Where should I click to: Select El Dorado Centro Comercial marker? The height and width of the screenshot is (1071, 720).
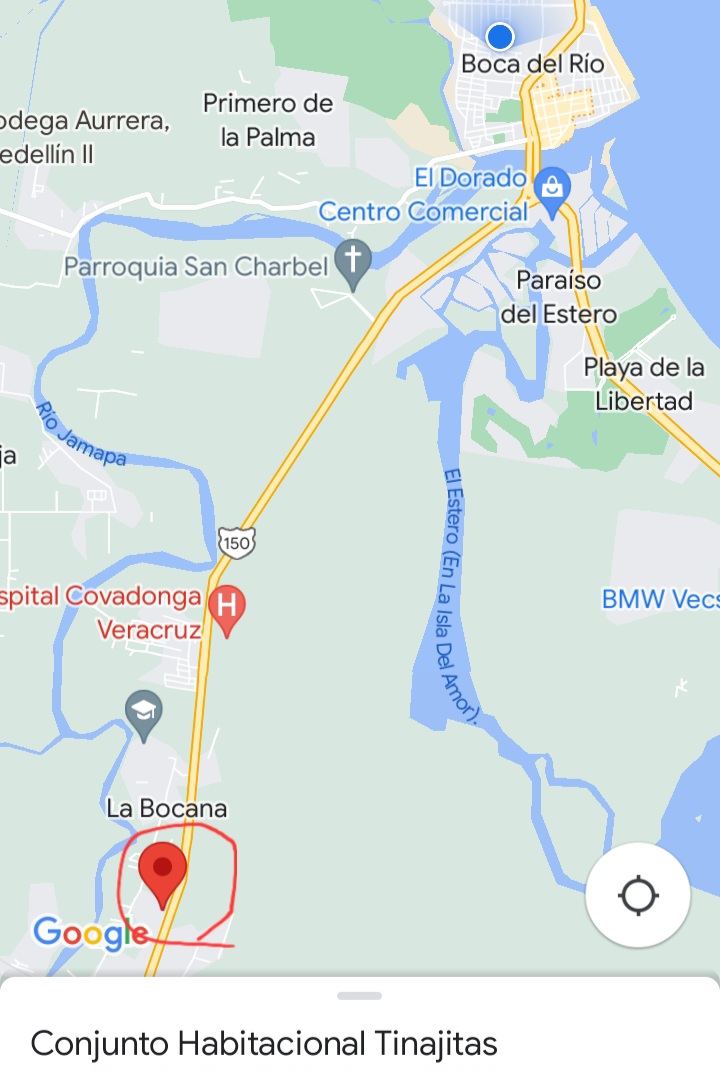pyautogui.click(x=551, y=188)
